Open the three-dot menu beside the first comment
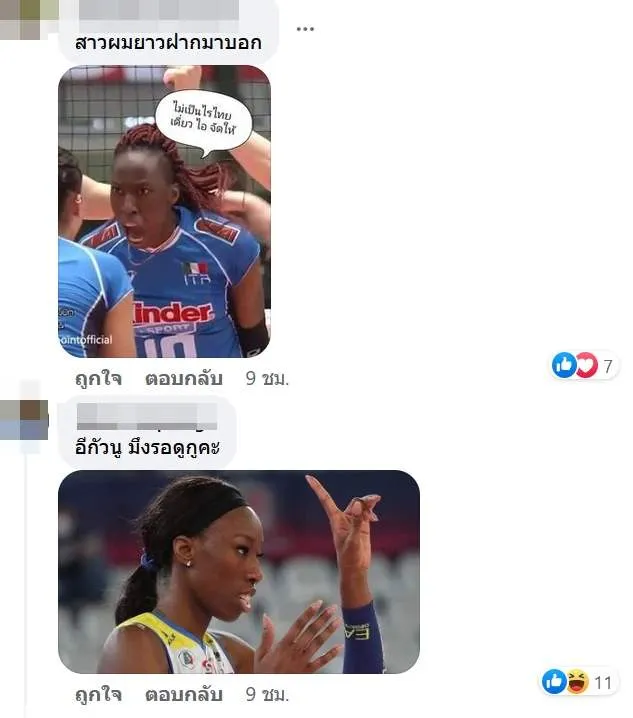Screen dimensions: 633x718 [305, 28]
